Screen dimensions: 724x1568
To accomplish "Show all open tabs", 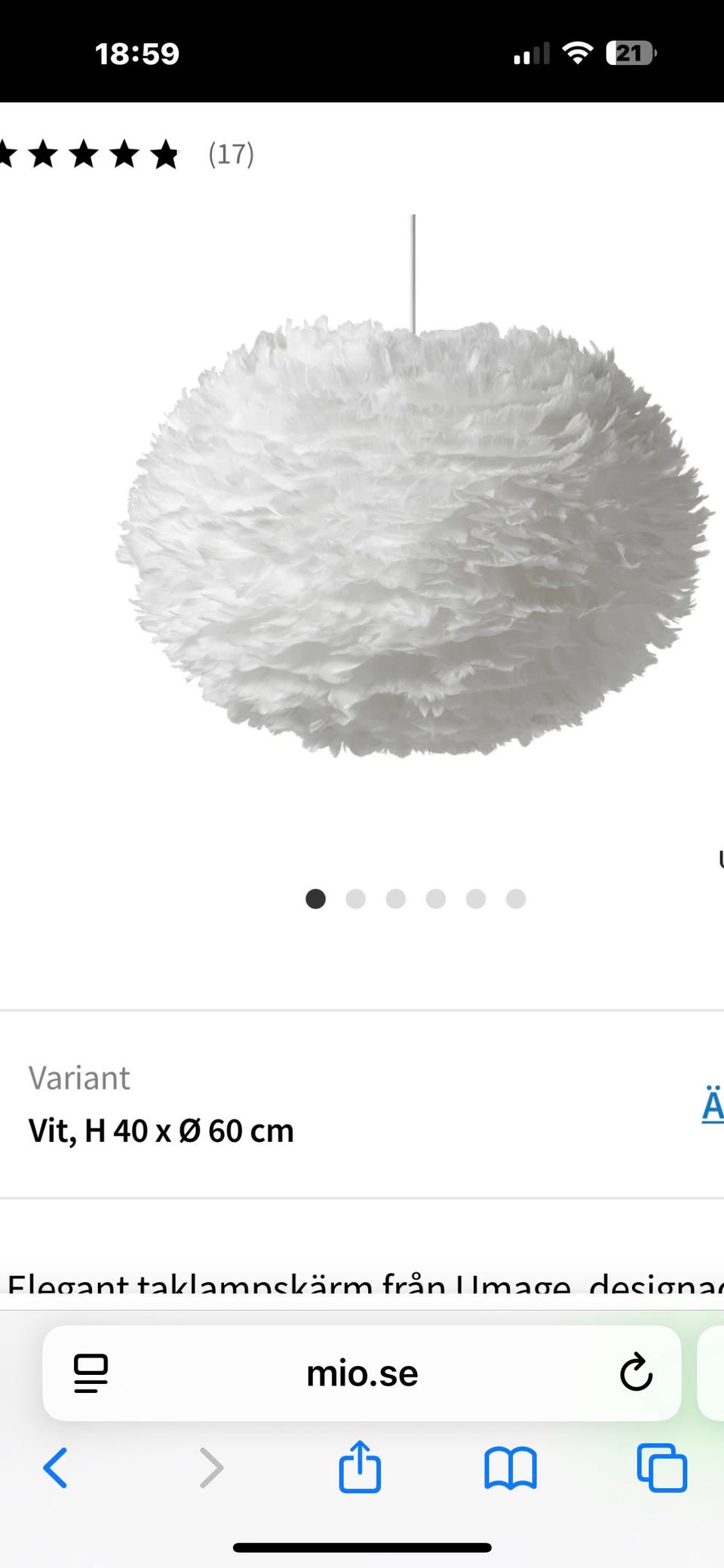I will [660, 1466].
